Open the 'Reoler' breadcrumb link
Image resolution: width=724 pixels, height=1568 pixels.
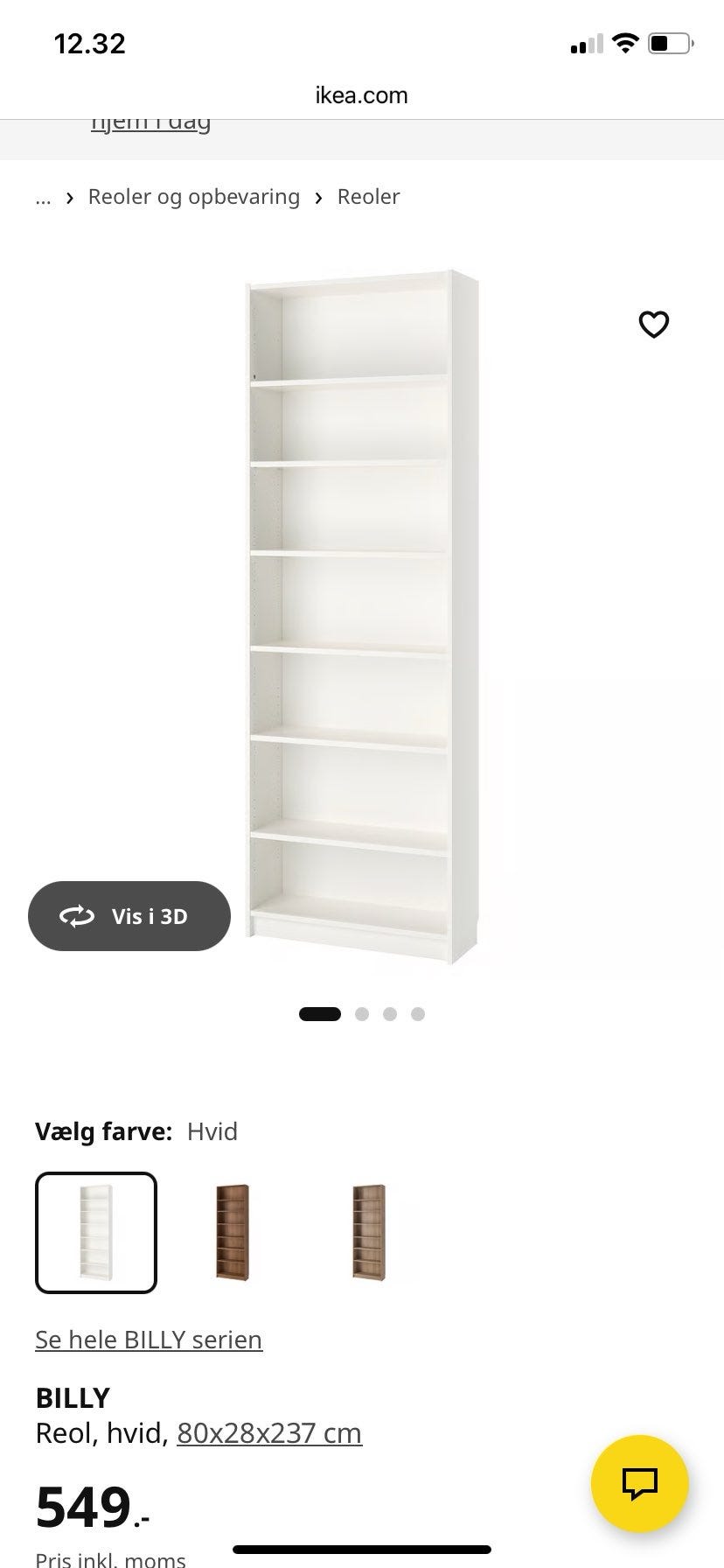pyautogui.click(x=368, y=197)
